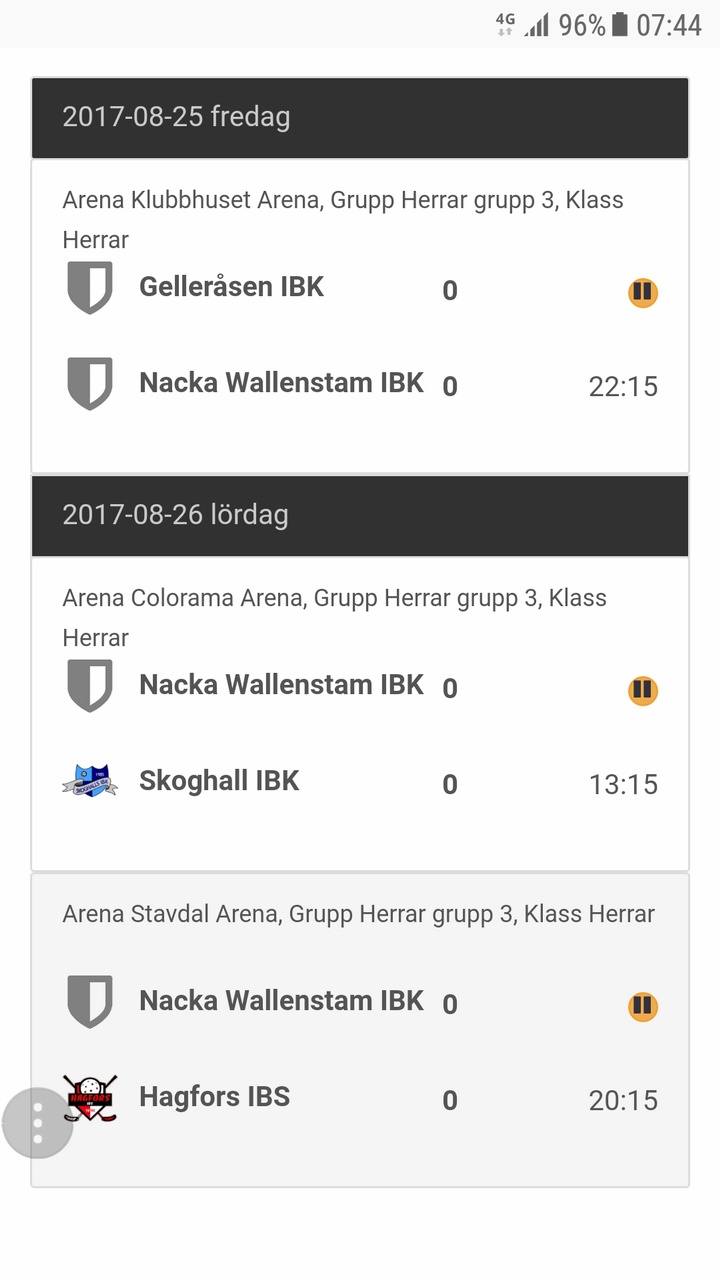Open the Gelleråsen IBK vs Nacka Wallenstam match
Image resolution: width=720 pixels, height=1280 pixels.
tap(360, 316)
